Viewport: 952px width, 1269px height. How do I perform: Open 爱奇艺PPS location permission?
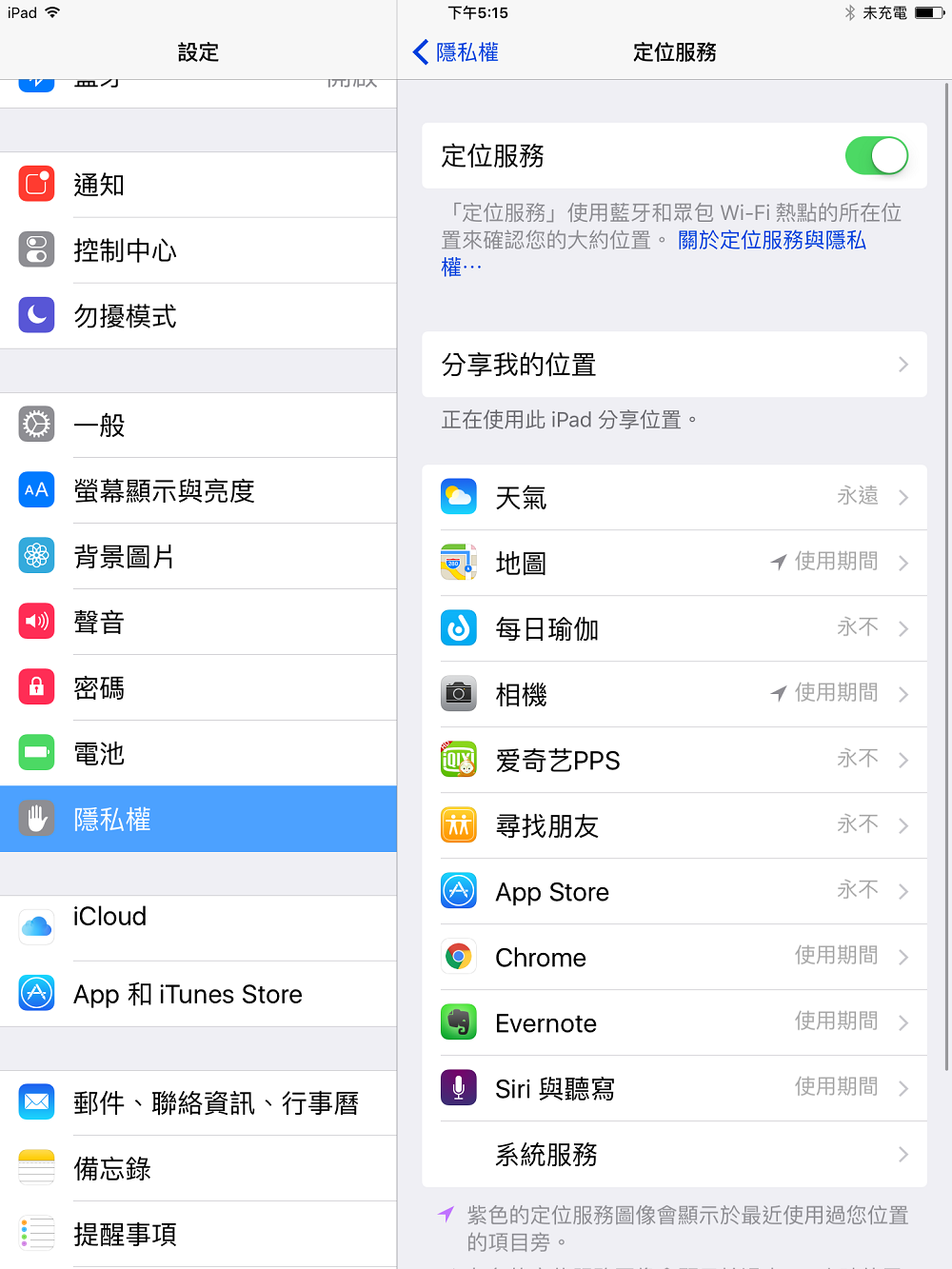point(673,761)
